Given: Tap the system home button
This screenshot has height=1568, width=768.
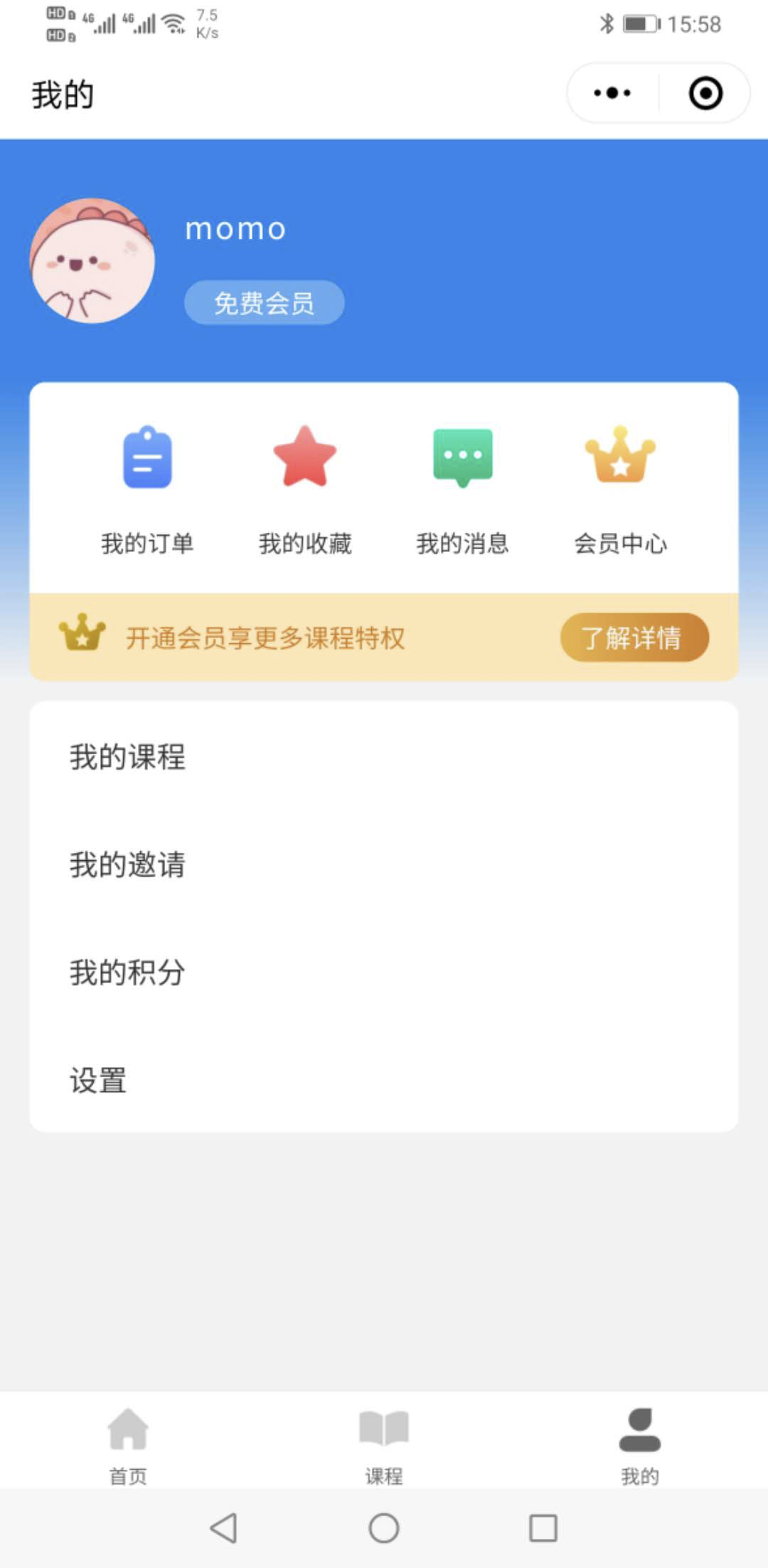Looking at the screenshot, I should (x=384, y=1527).
